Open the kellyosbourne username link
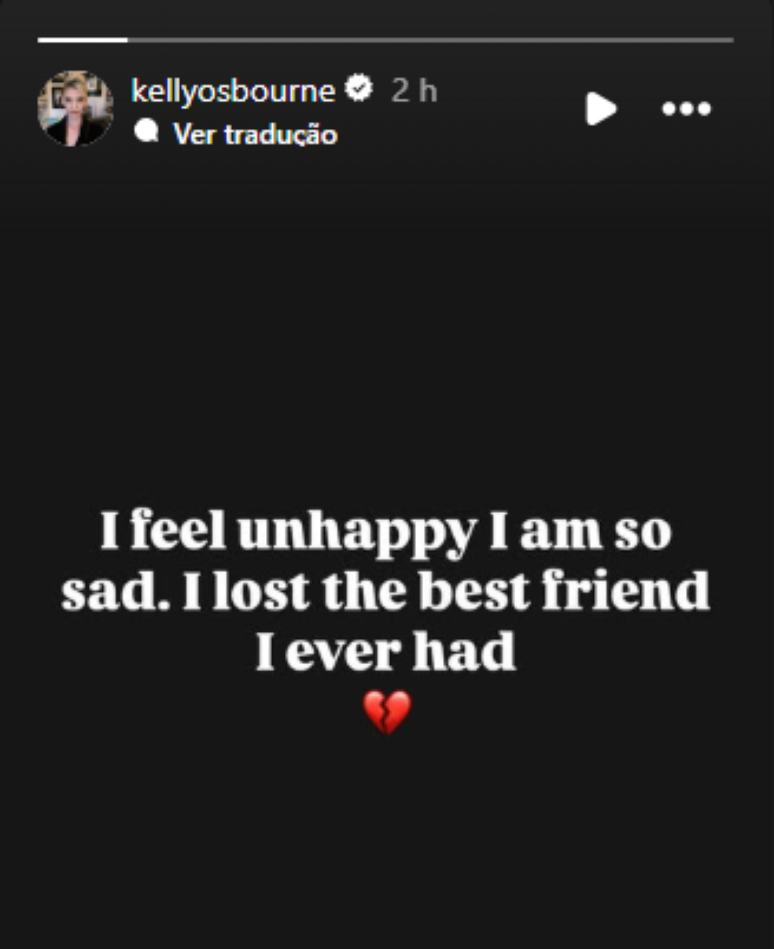This screenshot has height=949, width=774. [232, 91]
